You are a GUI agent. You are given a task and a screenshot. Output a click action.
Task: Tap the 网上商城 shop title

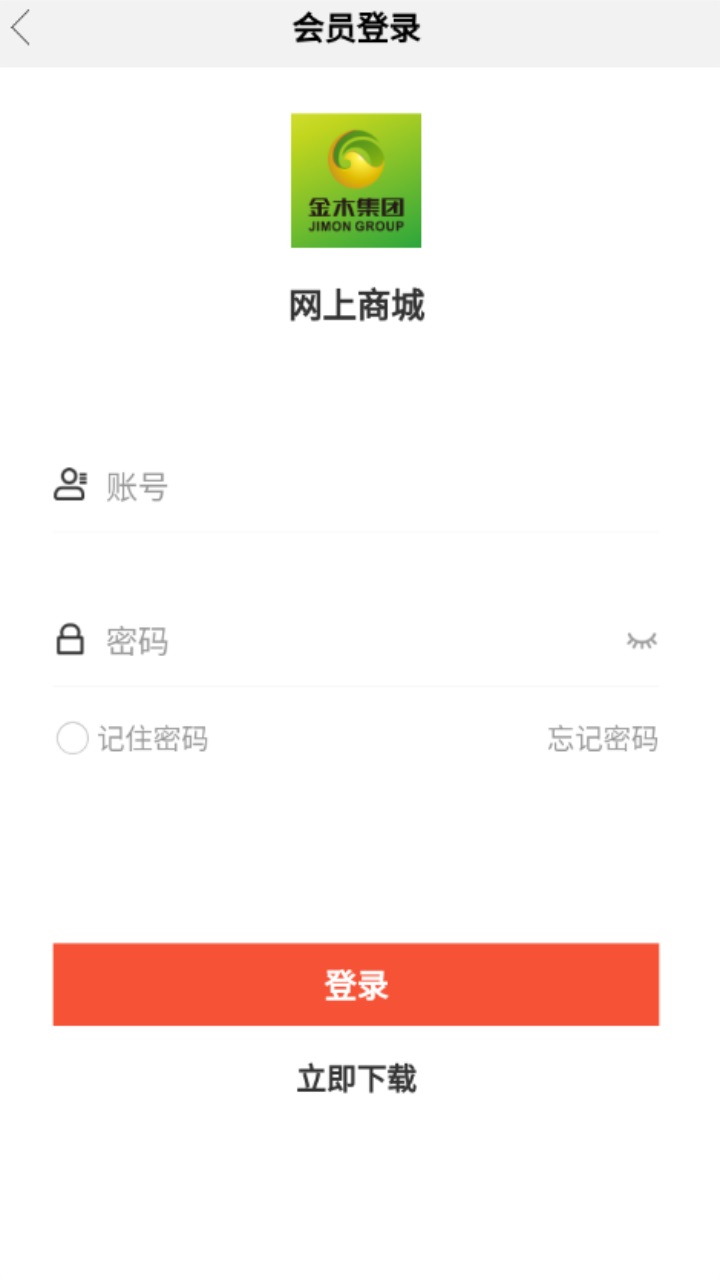357,307
